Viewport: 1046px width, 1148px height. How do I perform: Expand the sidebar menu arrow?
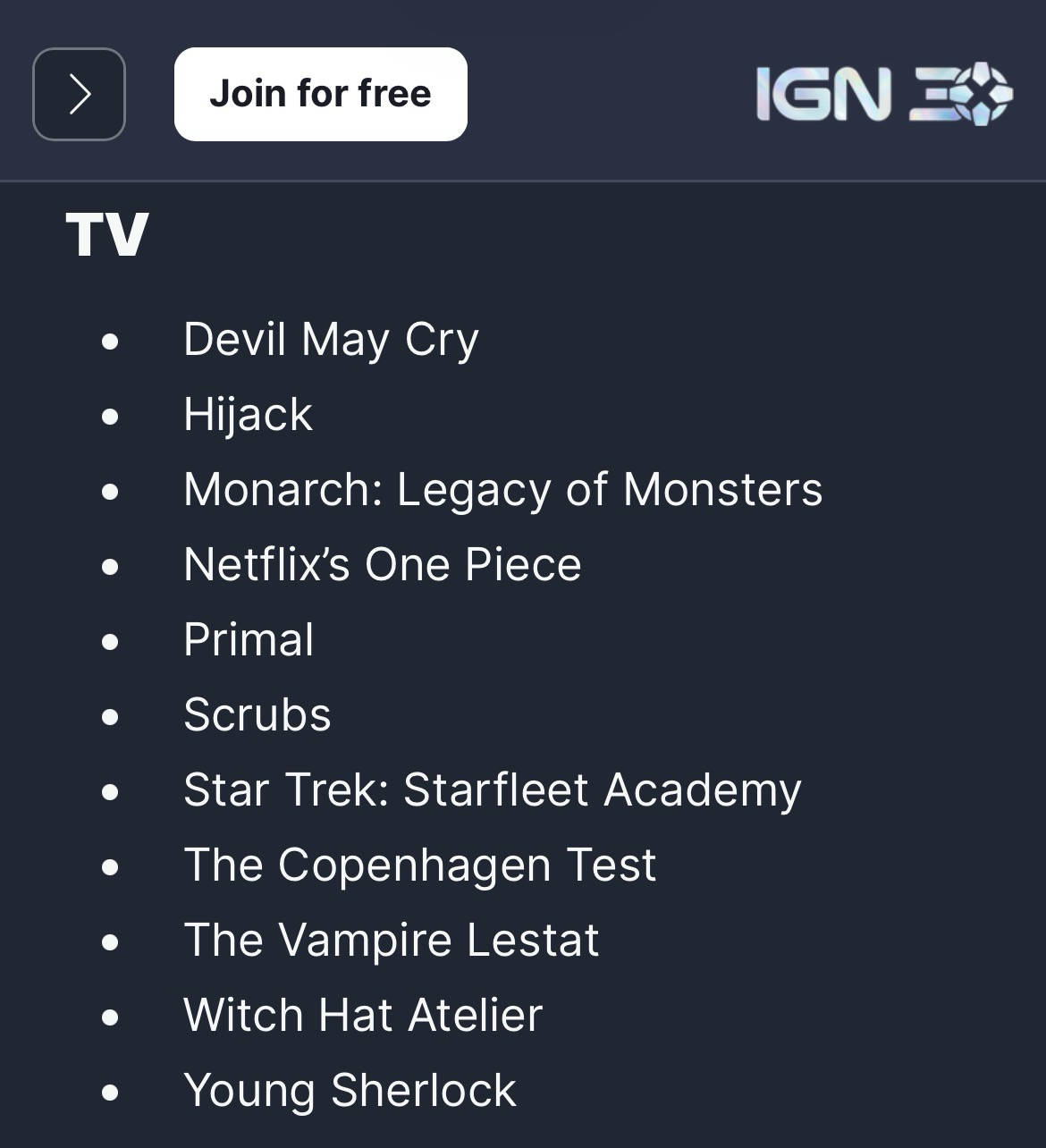pyautogui.click(x=79, y=94)
